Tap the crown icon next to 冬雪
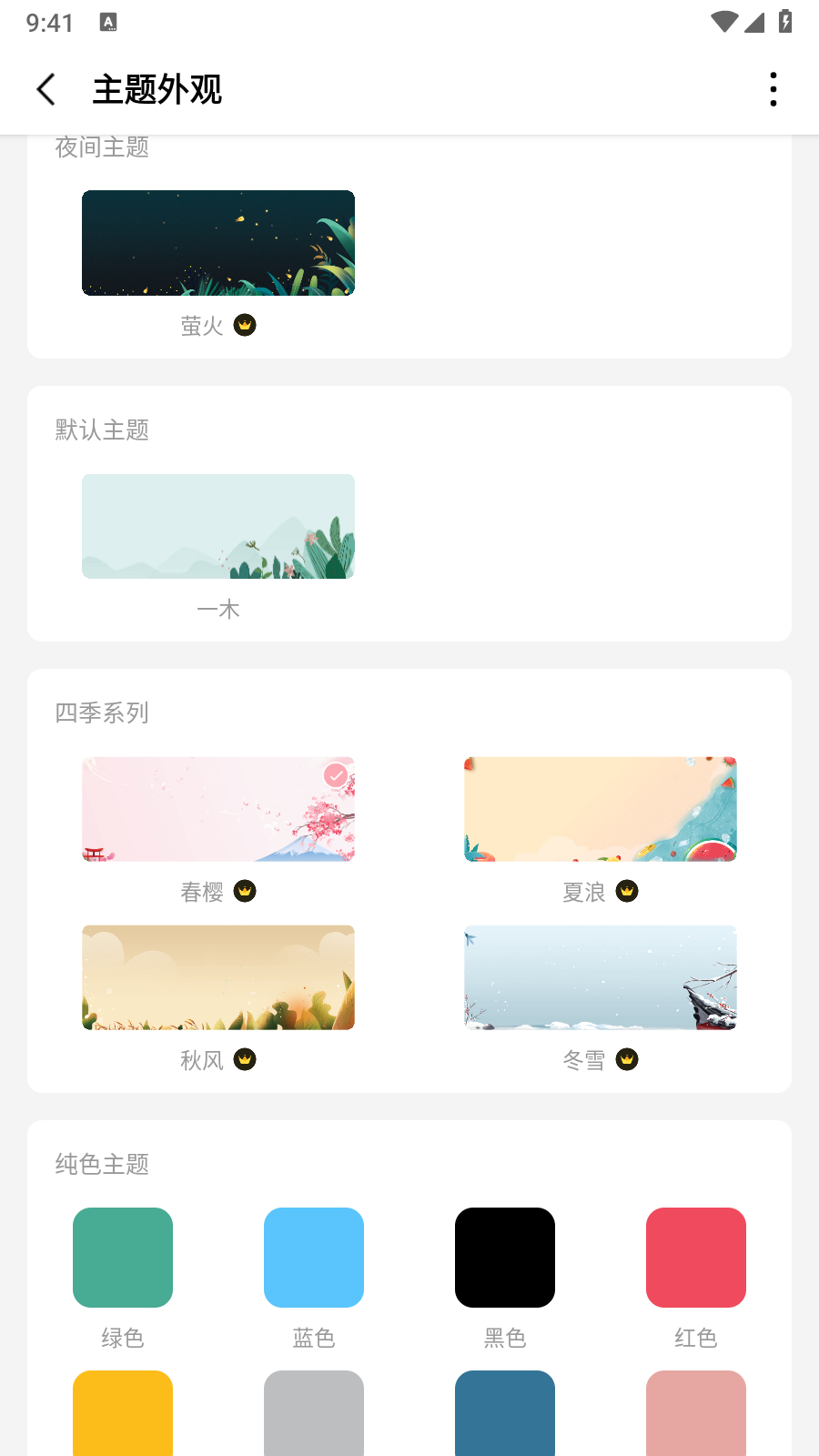Viewport: 819px width, 1456px height. (627, 1060)
